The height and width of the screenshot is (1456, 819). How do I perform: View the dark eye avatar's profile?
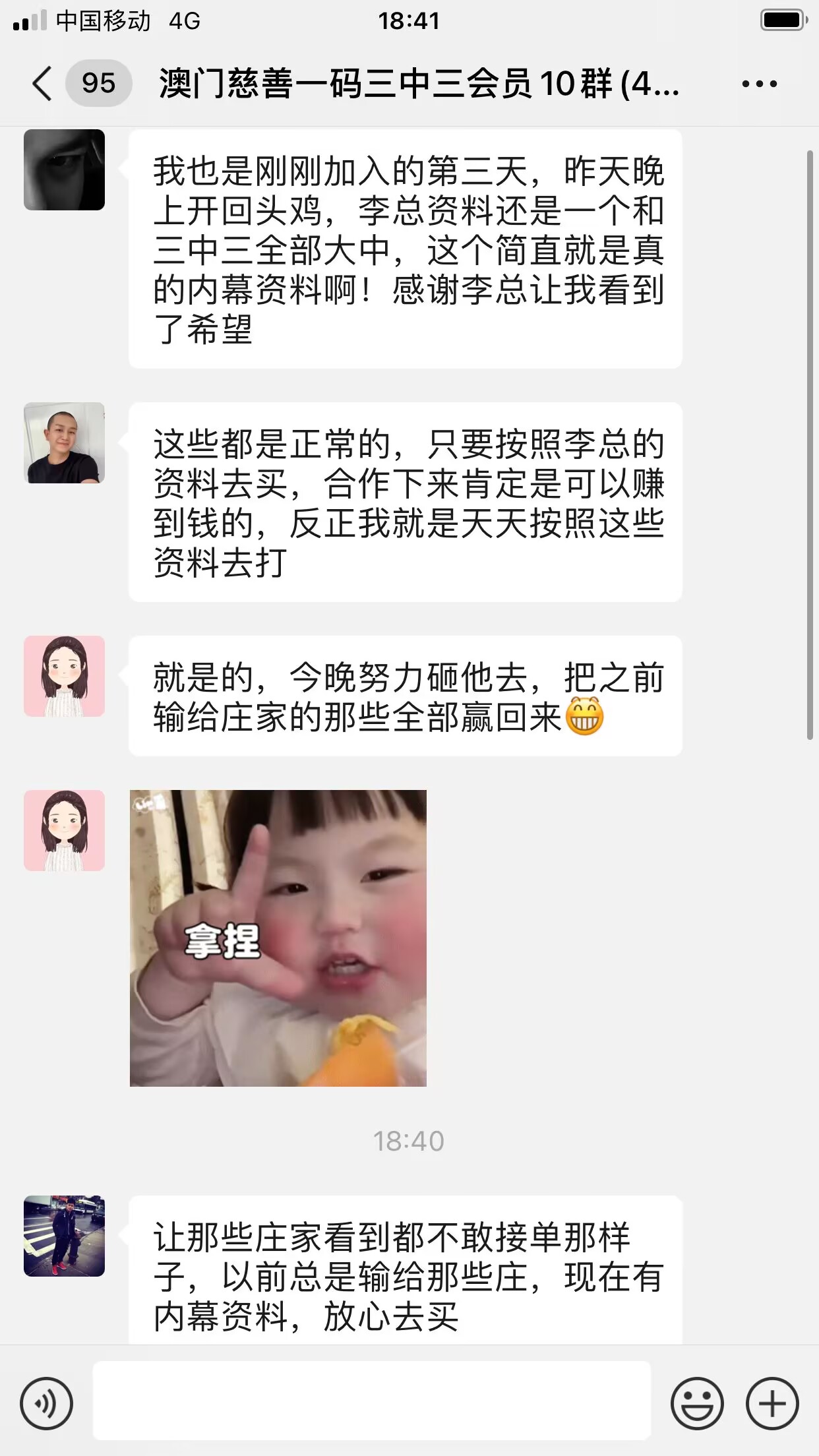[x=64, y=169]
